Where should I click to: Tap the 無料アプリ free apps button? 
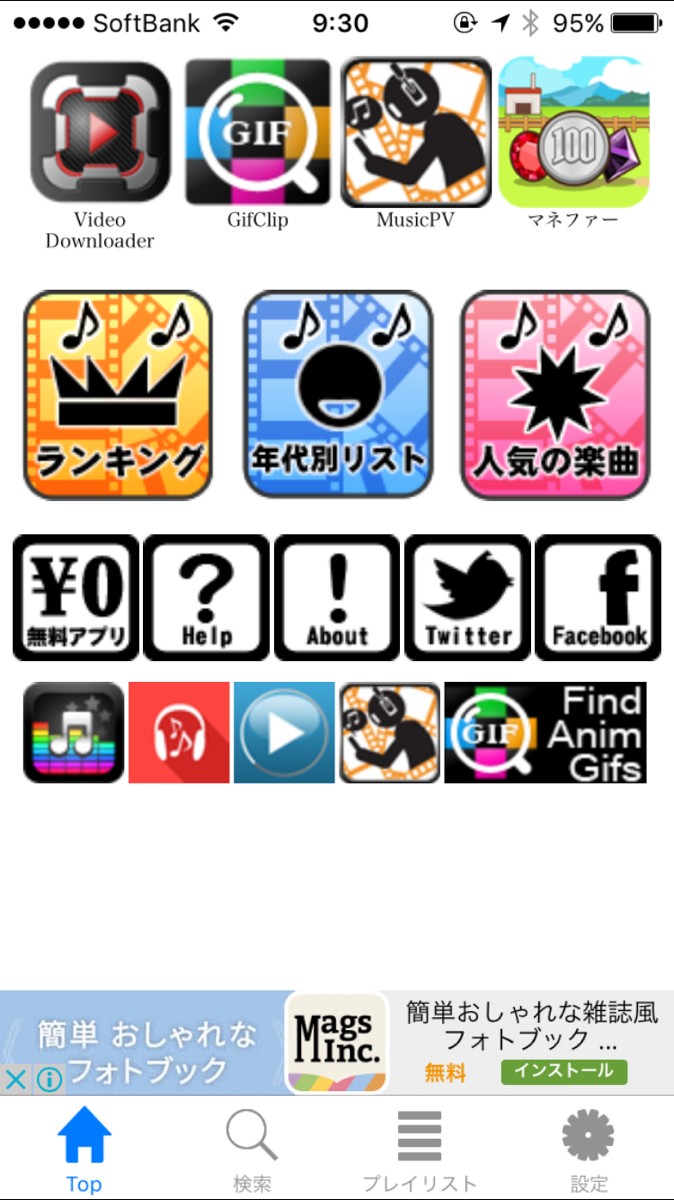point(76,598)
